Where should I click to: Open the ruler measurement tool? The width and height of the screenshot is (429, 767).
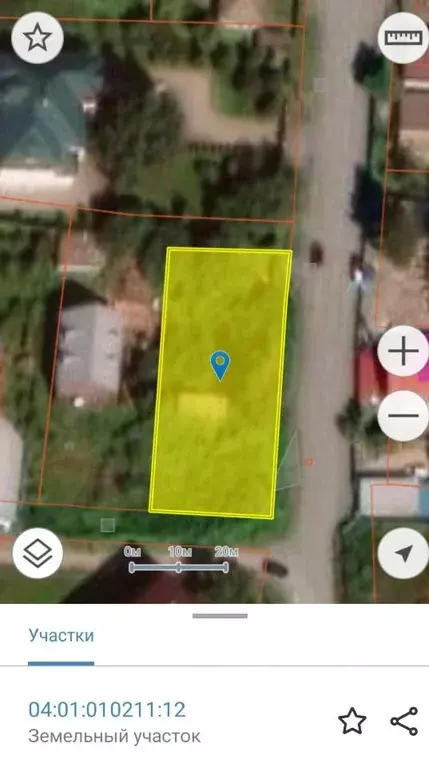coord(404,38)
